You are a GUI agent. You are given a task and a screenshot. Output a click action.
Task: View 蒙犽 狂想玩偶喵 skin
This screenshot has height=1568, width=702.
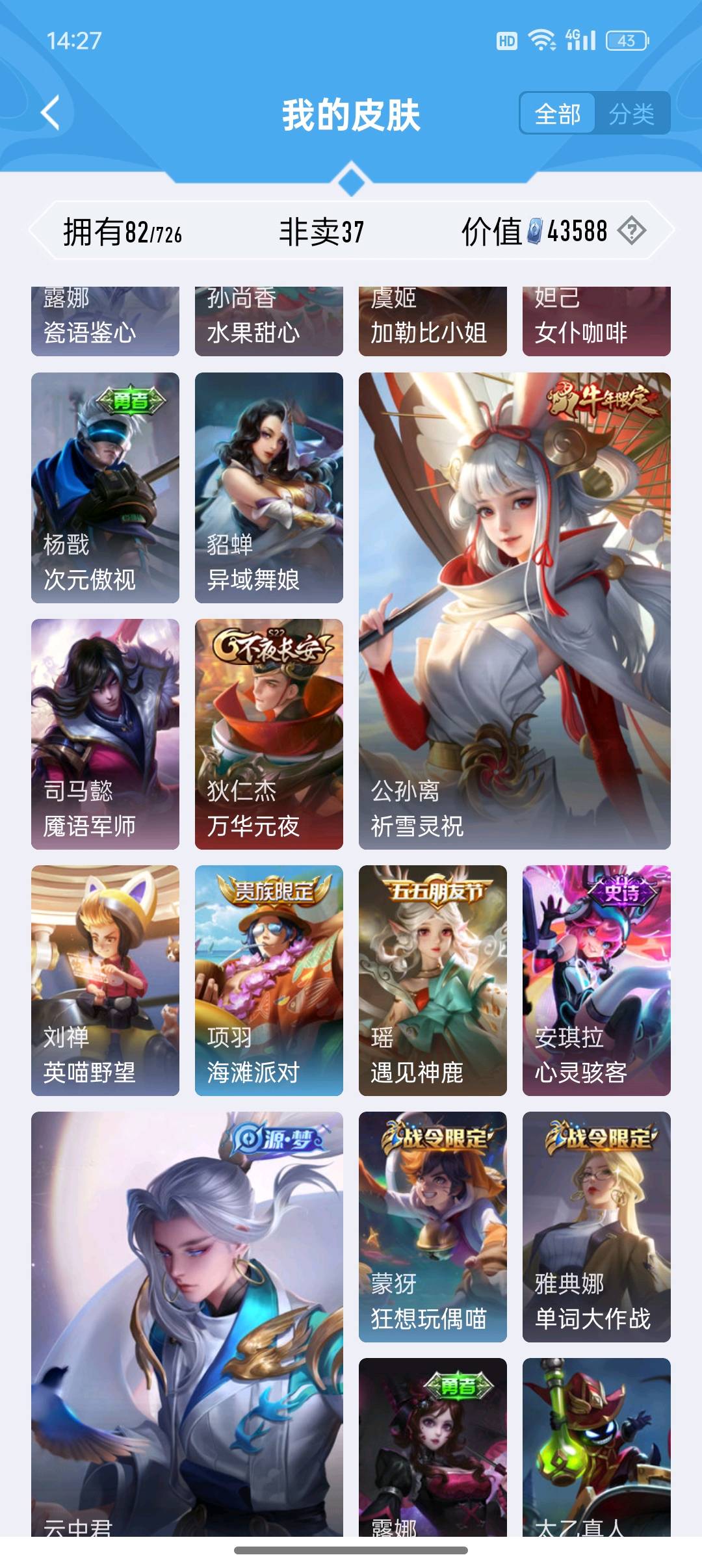(433, 1227)
